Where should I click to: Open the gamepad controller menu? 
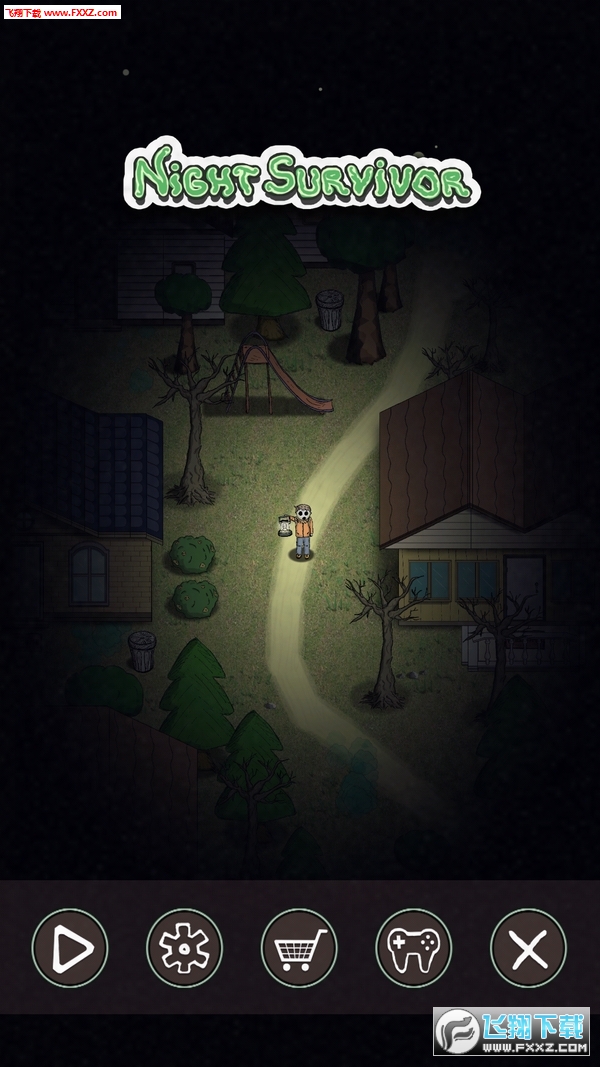point(414,947)
